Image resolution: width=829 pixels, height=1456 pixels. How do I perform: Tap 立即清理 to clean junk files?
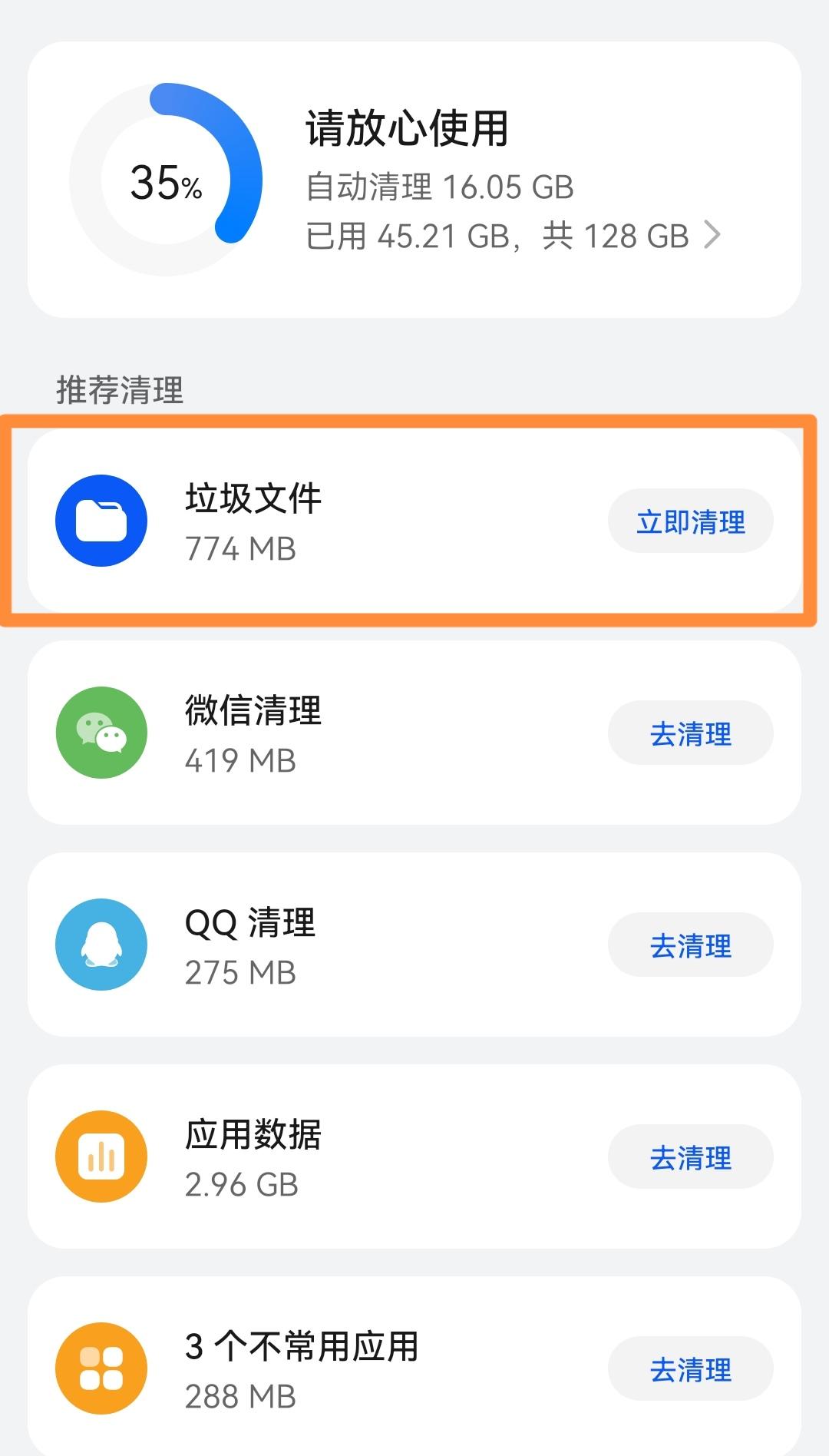[x=690, y=520]
